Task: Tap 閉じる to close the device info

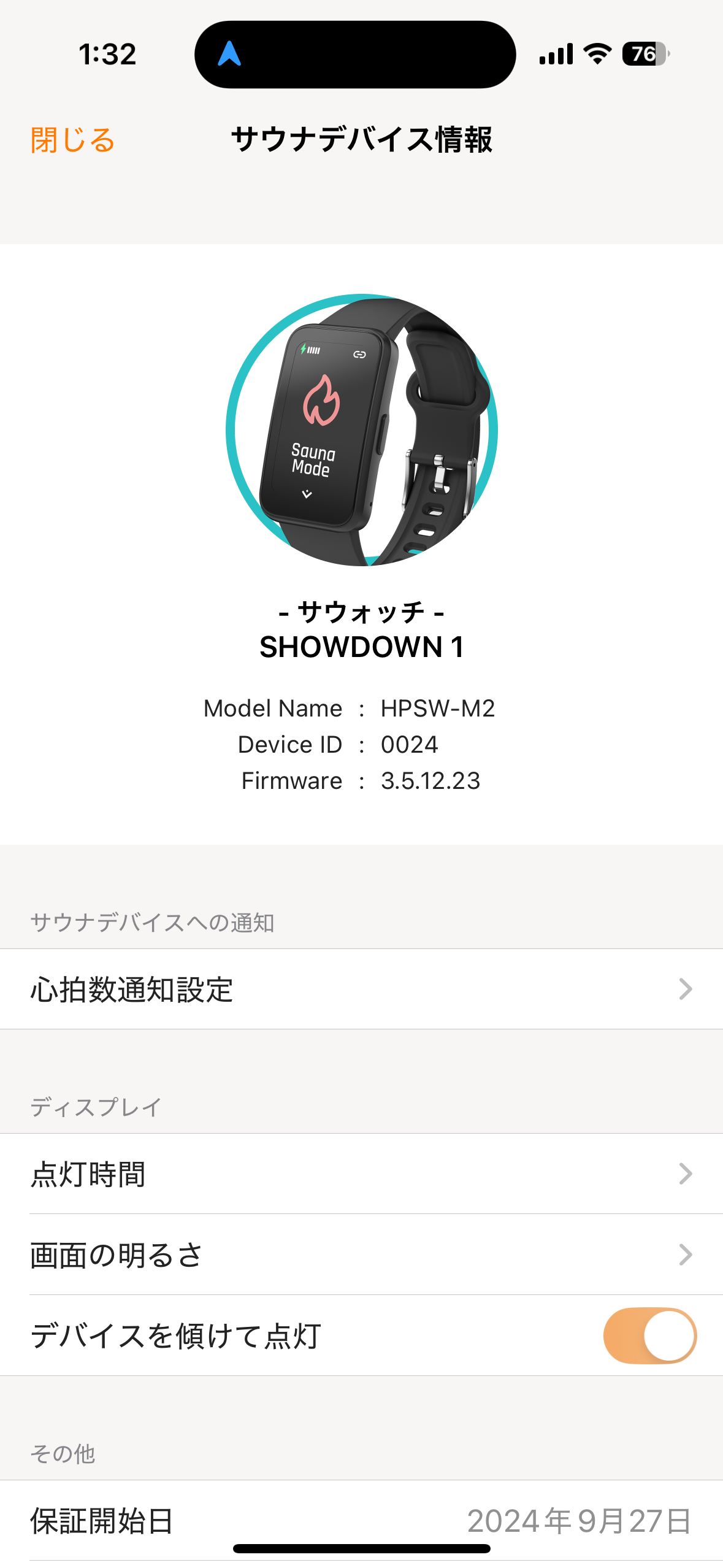Action: tap(72, 140)
